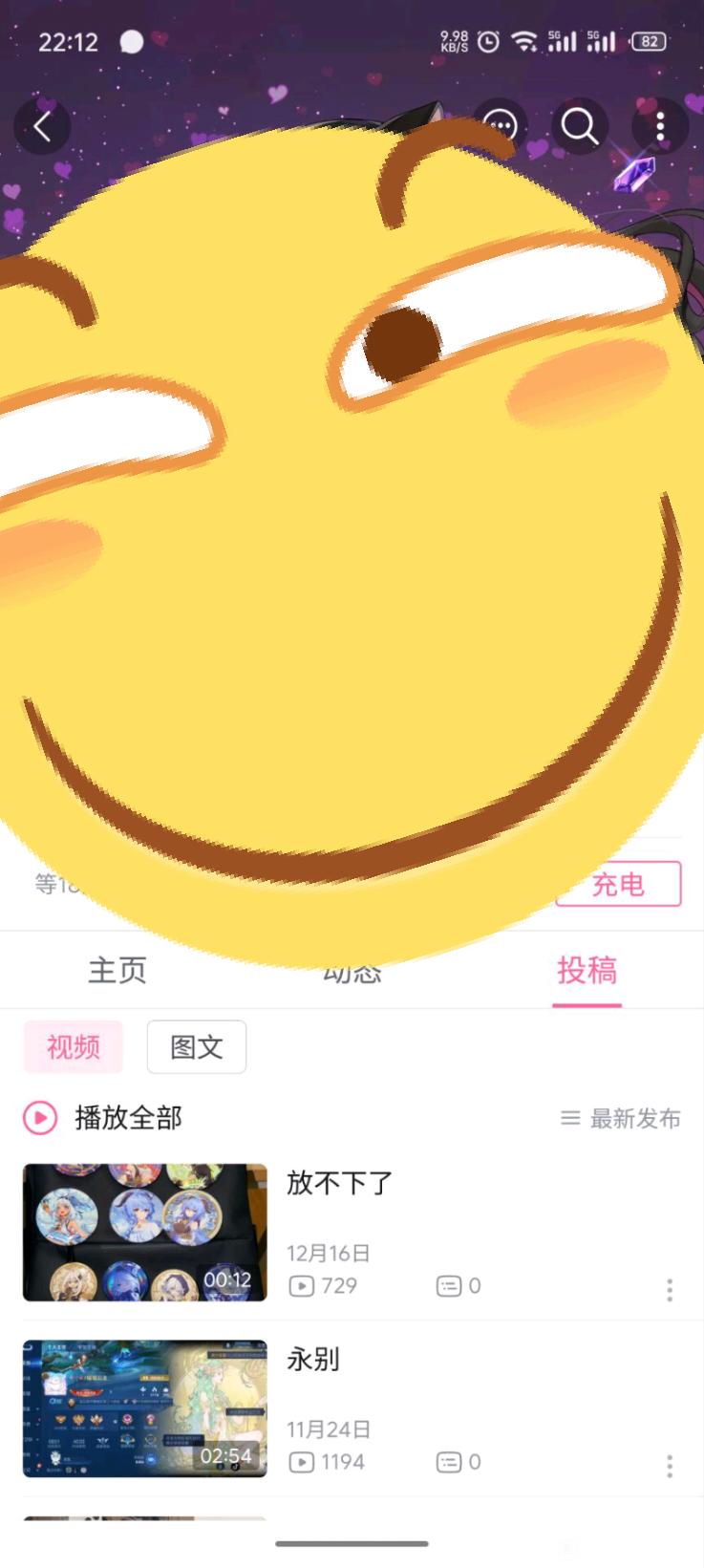704x1568 pixels.
Task: Open more options for 放不下了
Action: coord(670,1289)
